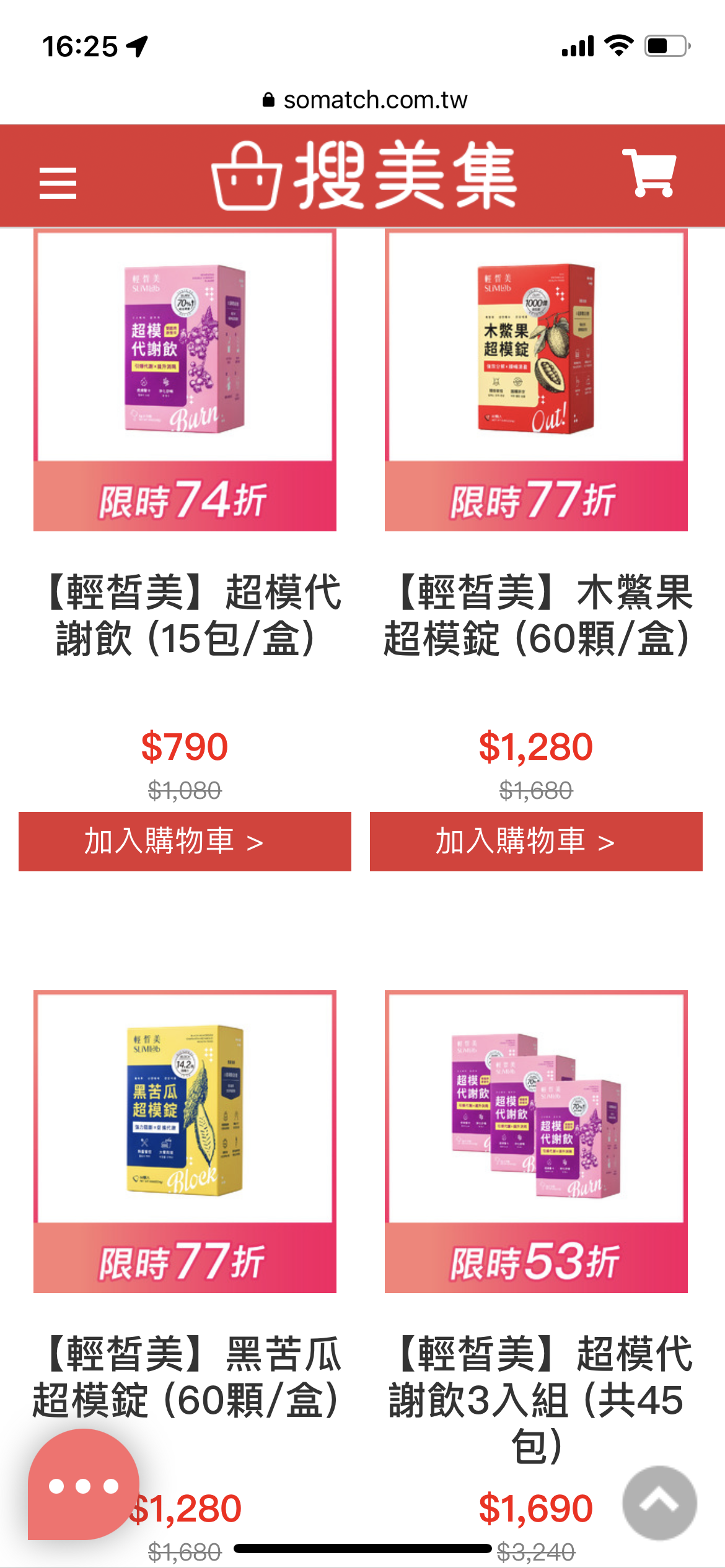Add 木鱉果超模錠 to cart

point(536,842)
